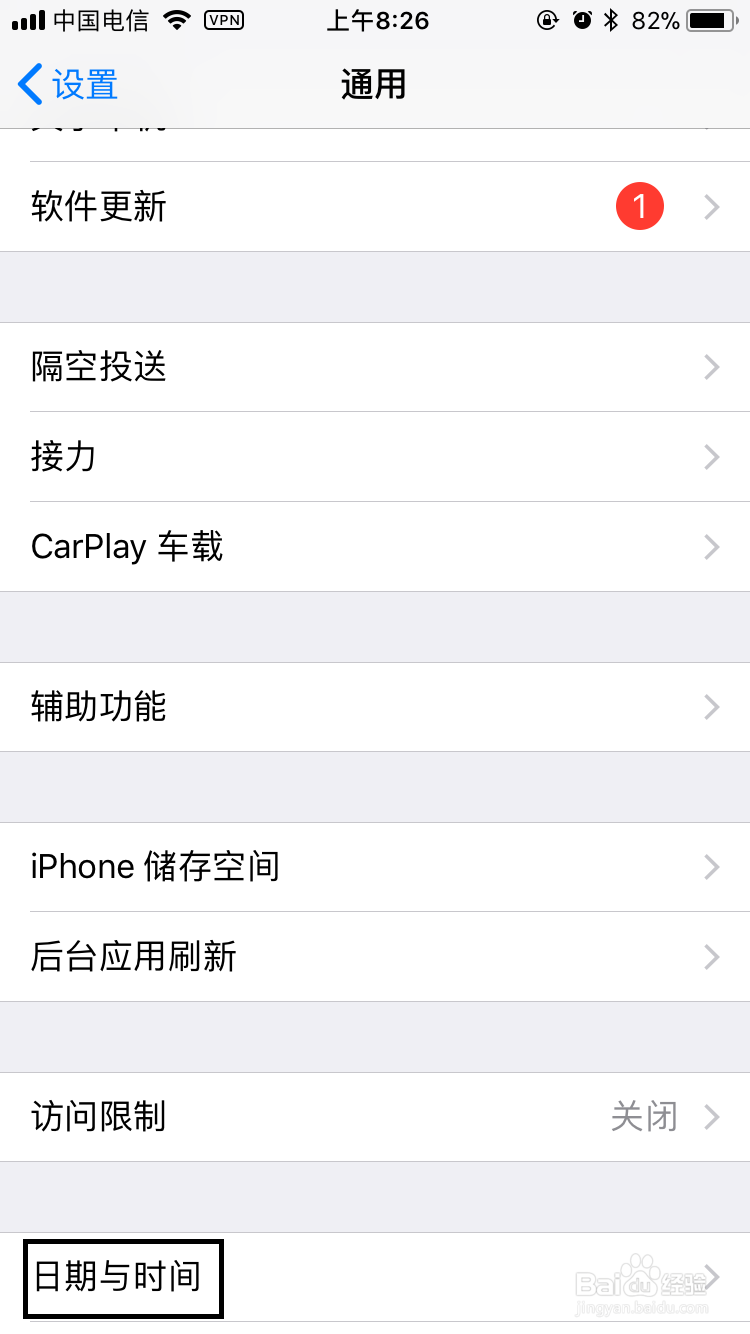The height and width of the screenshot is (1334, 750).
Task: Open 日期与时间 settings
Action: [x=122, y=1277]
